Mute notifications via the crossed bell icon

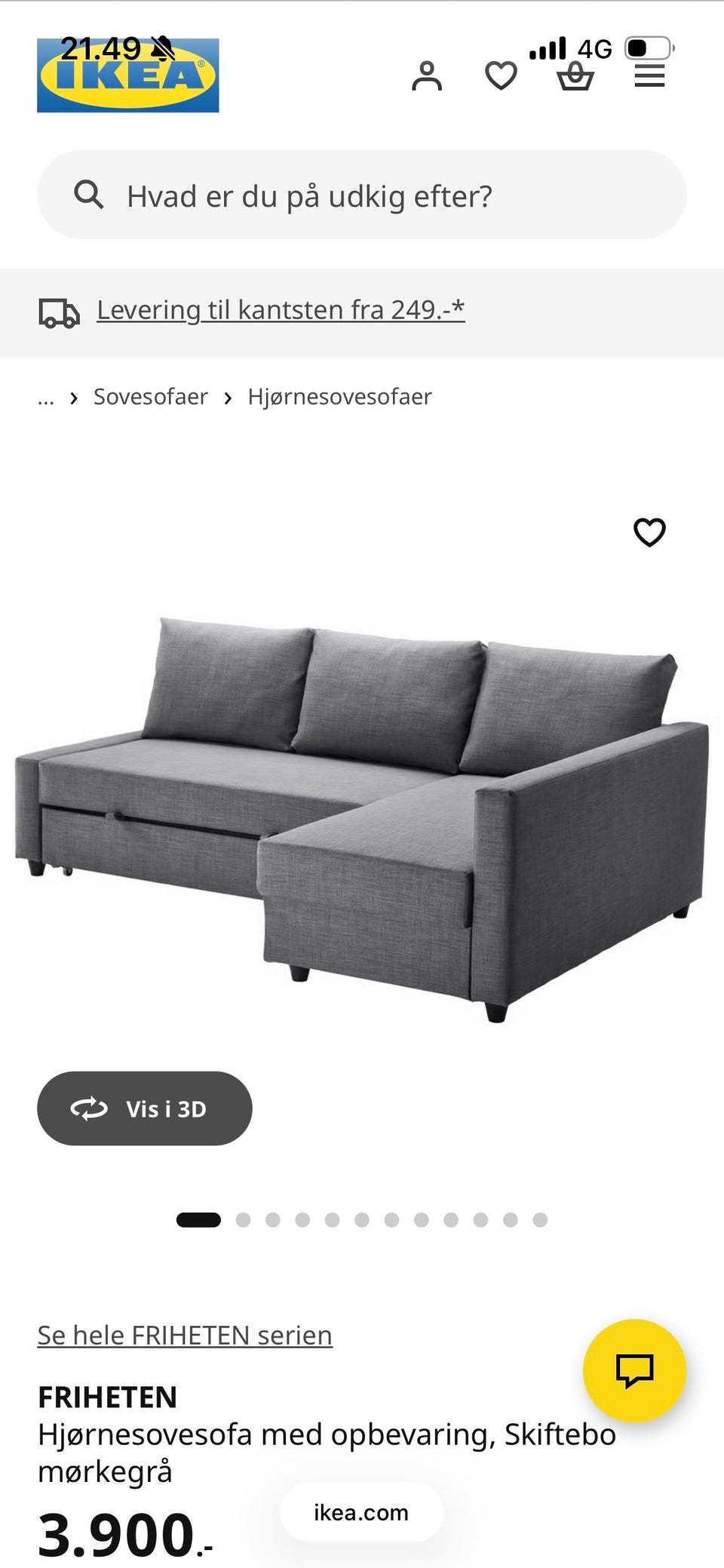click(x=162, y=47)
